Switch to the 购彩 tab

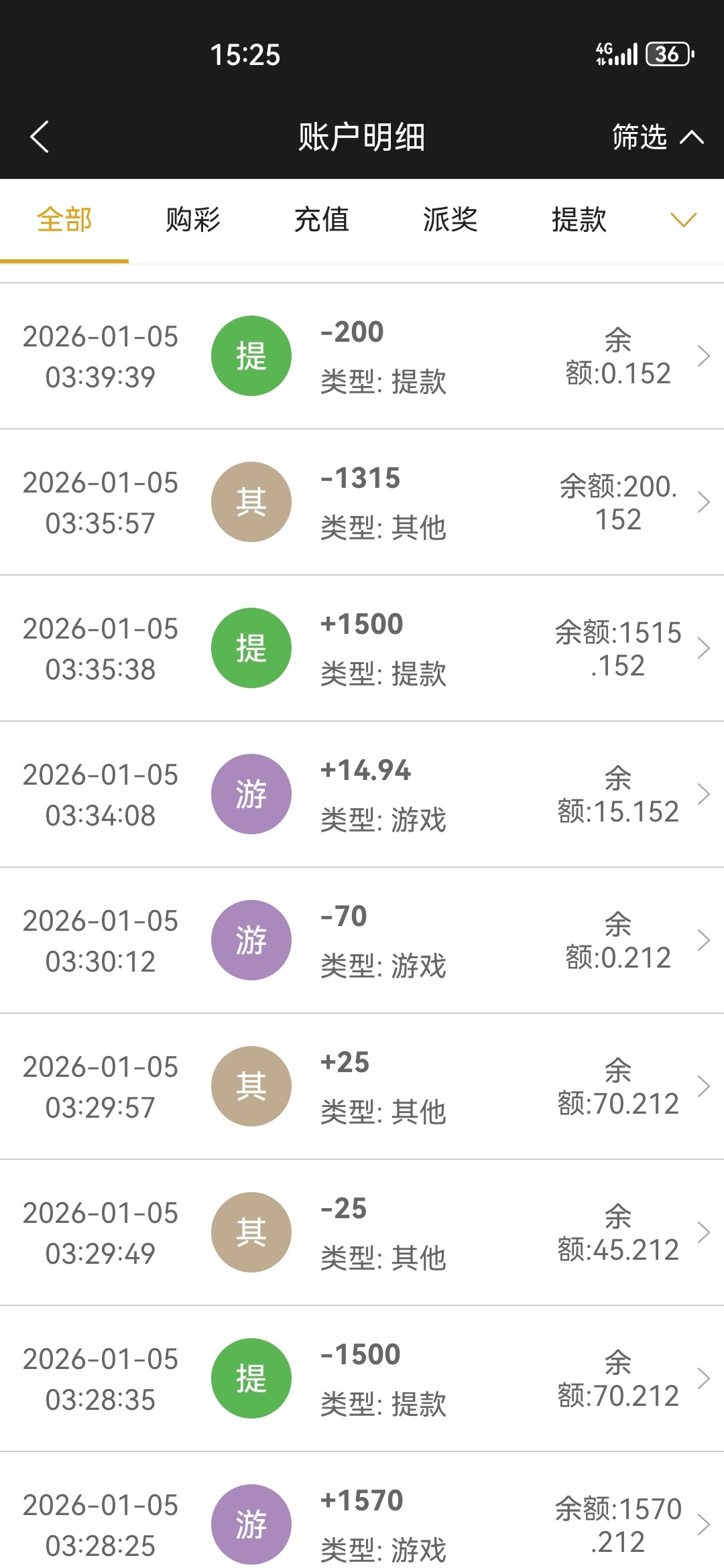(193, 220)
